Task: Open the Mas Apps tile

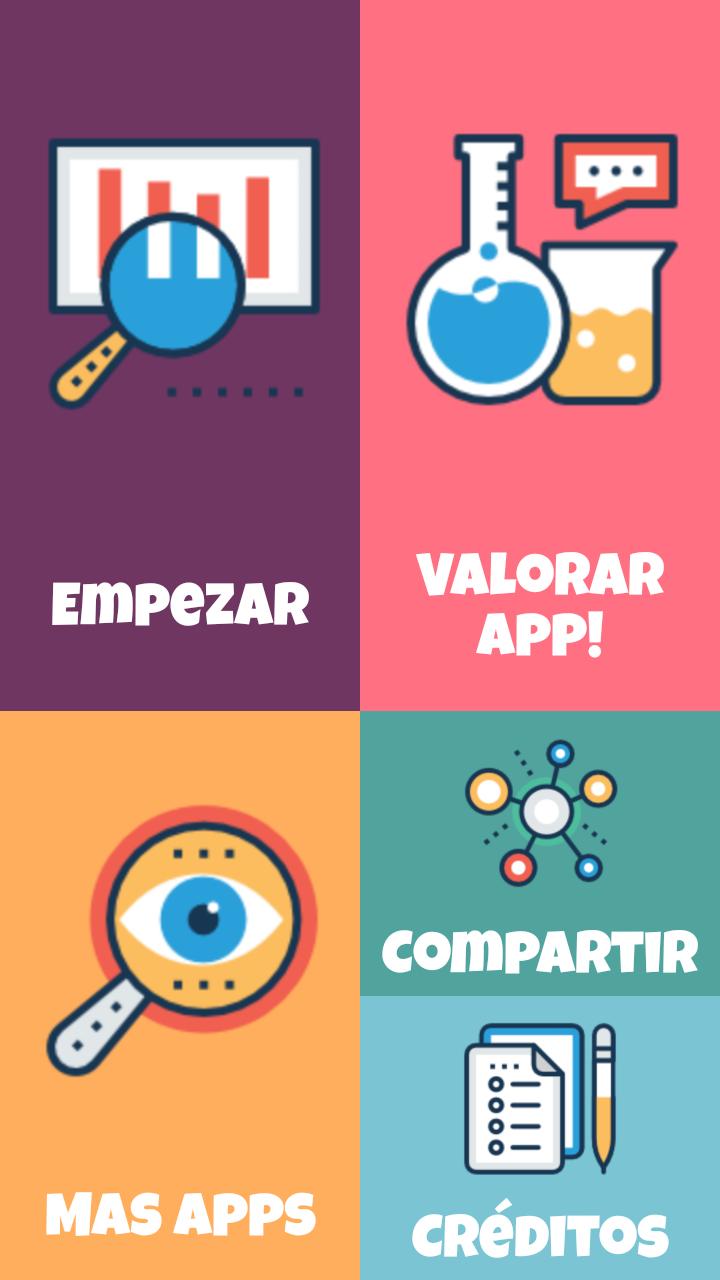Action: [180, 995]
